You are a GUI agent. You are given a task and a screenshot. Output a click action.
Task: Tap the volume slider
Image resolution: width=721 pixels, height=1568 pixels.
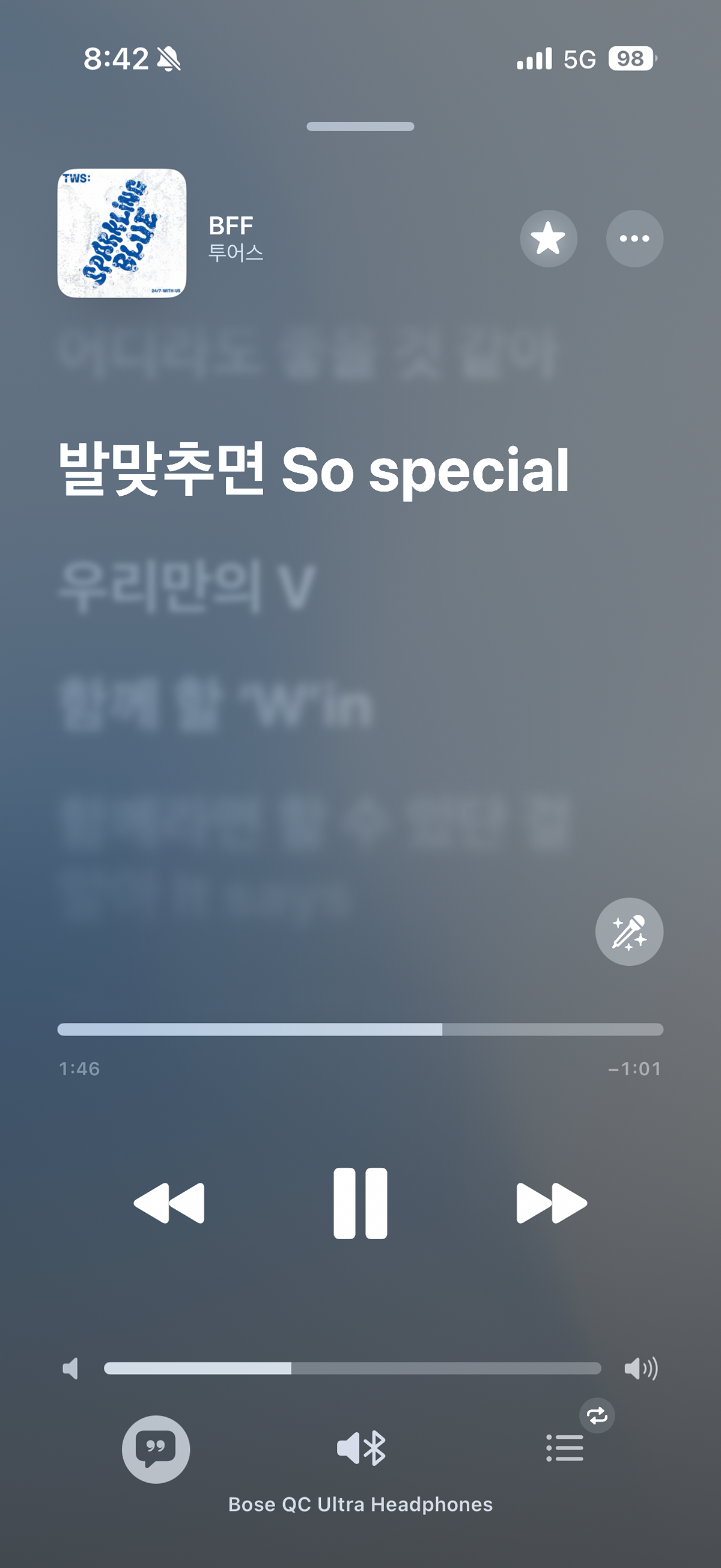[x=352, y=1368]
